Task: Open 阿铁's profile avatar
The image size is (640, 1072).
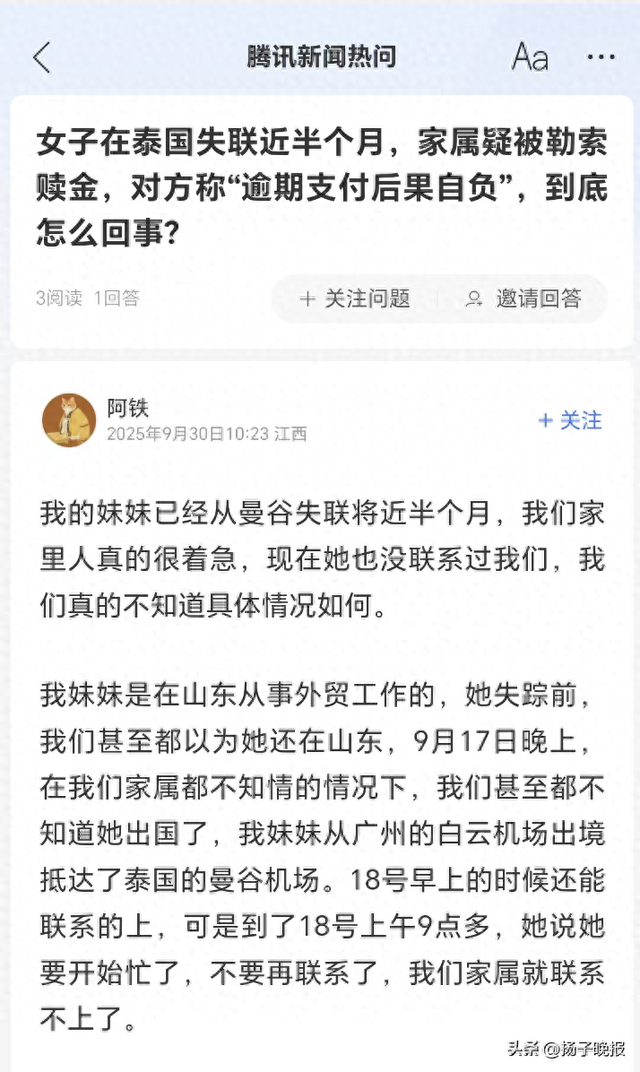Action: pyautogui.click(x=69, y=420)
